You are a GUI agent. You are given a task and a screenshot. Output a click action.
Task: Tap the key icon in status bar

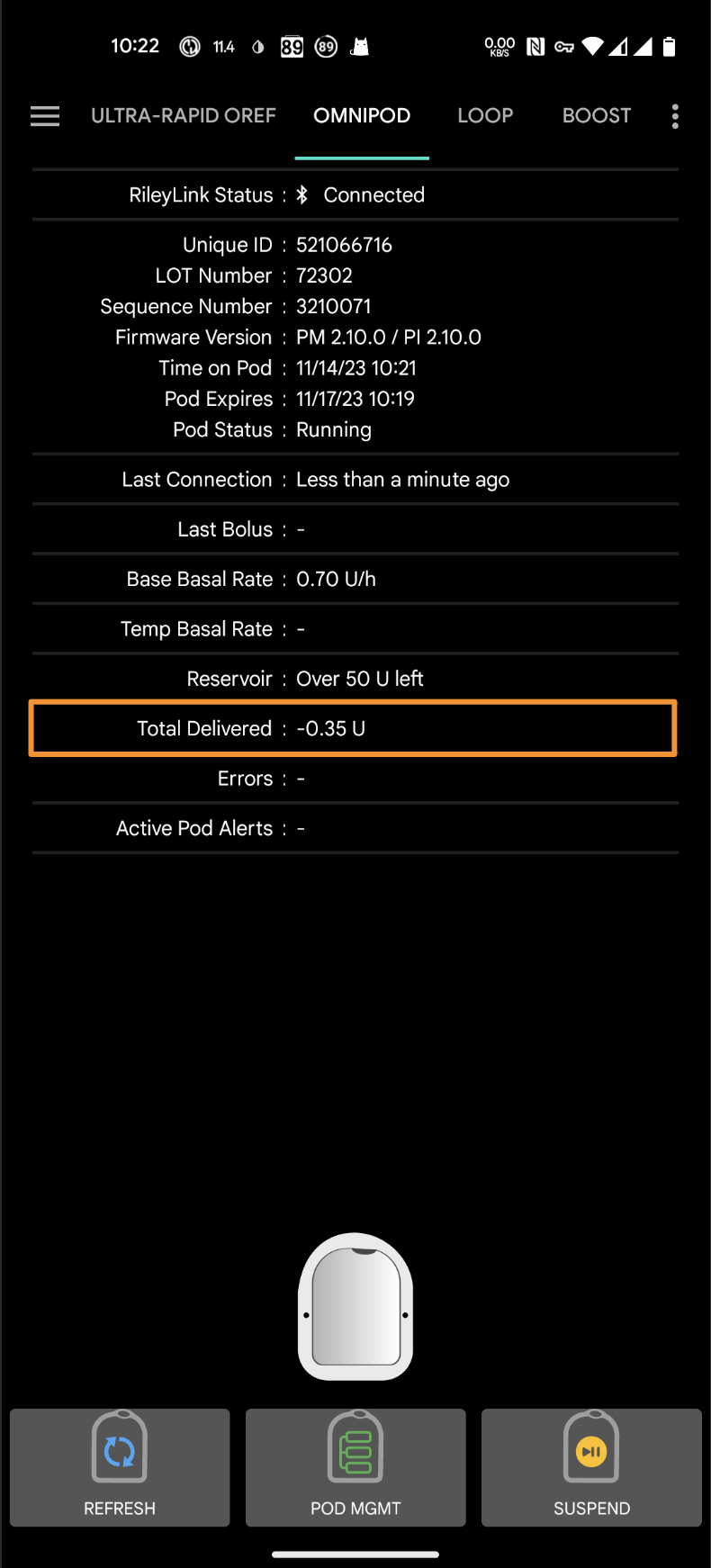coord(565,46)
